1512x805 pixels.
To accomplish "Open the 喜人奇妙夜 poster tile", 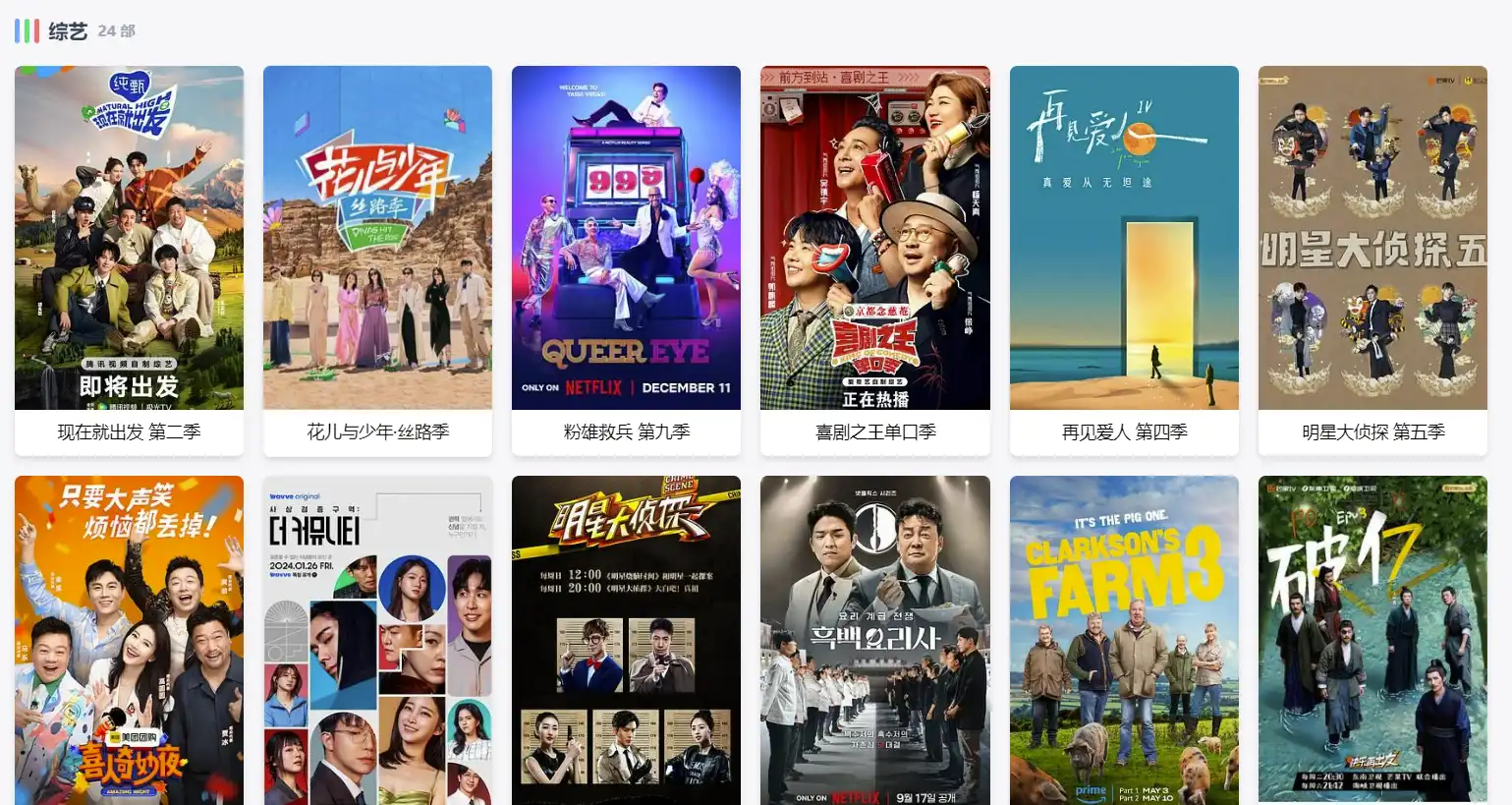I will pos(129,639).
